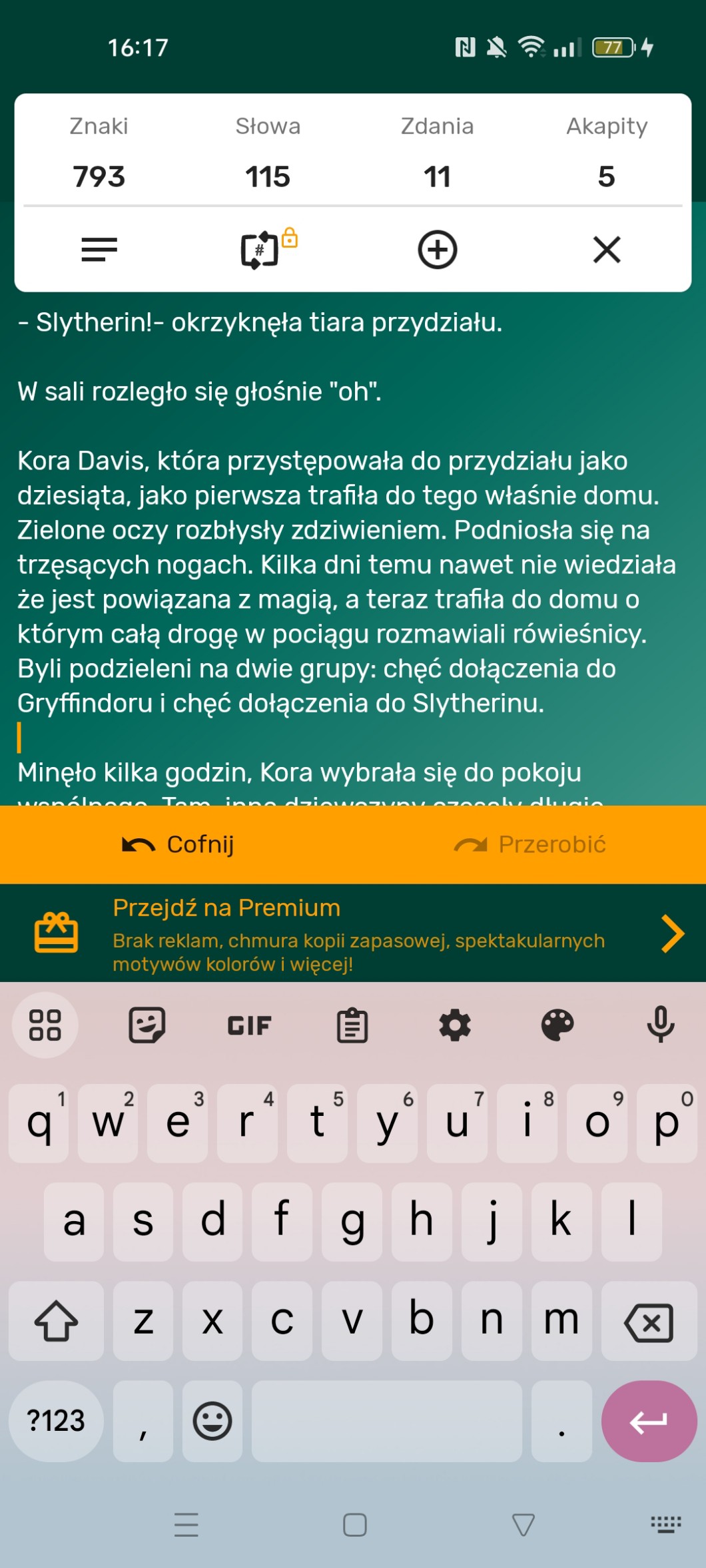
Task: Tap Cofnij to undo
Action: pyautogui.click(x=177, y=844)
